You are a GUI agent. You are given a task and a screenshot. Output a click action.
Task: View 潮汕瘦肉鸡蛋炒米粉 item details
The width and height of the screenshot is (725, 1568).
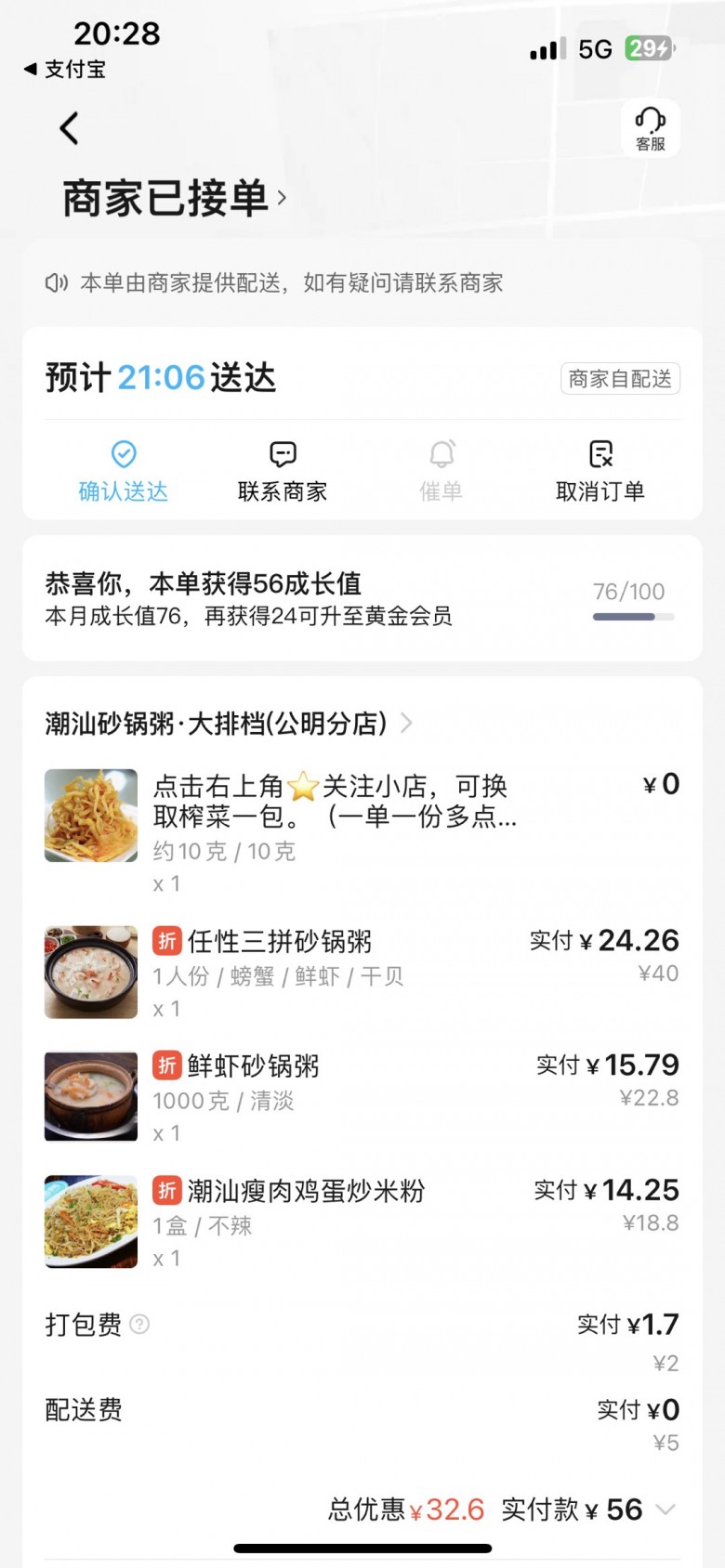[305, 1191]
